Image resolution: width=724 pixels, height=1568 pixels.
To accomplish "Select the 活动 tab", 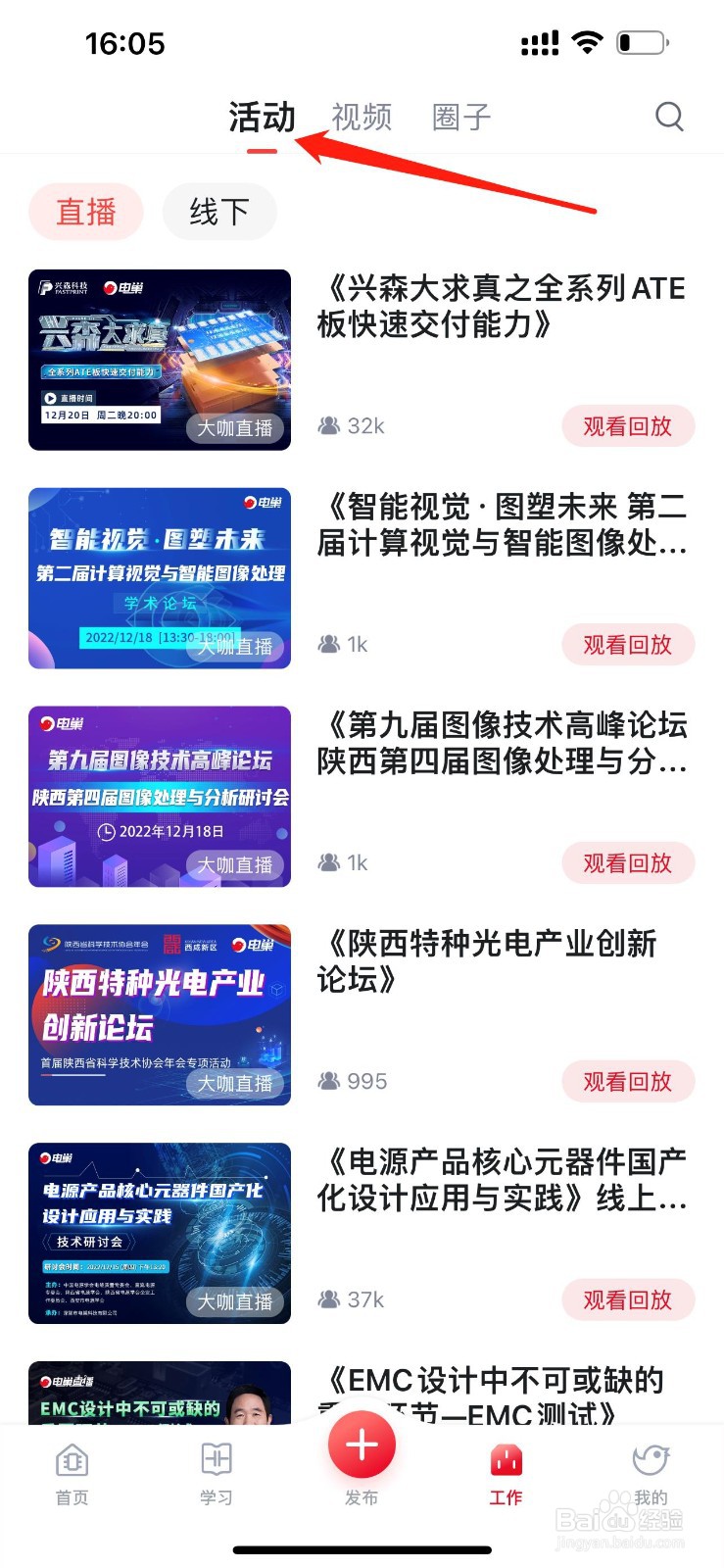I will coord(260,117).
